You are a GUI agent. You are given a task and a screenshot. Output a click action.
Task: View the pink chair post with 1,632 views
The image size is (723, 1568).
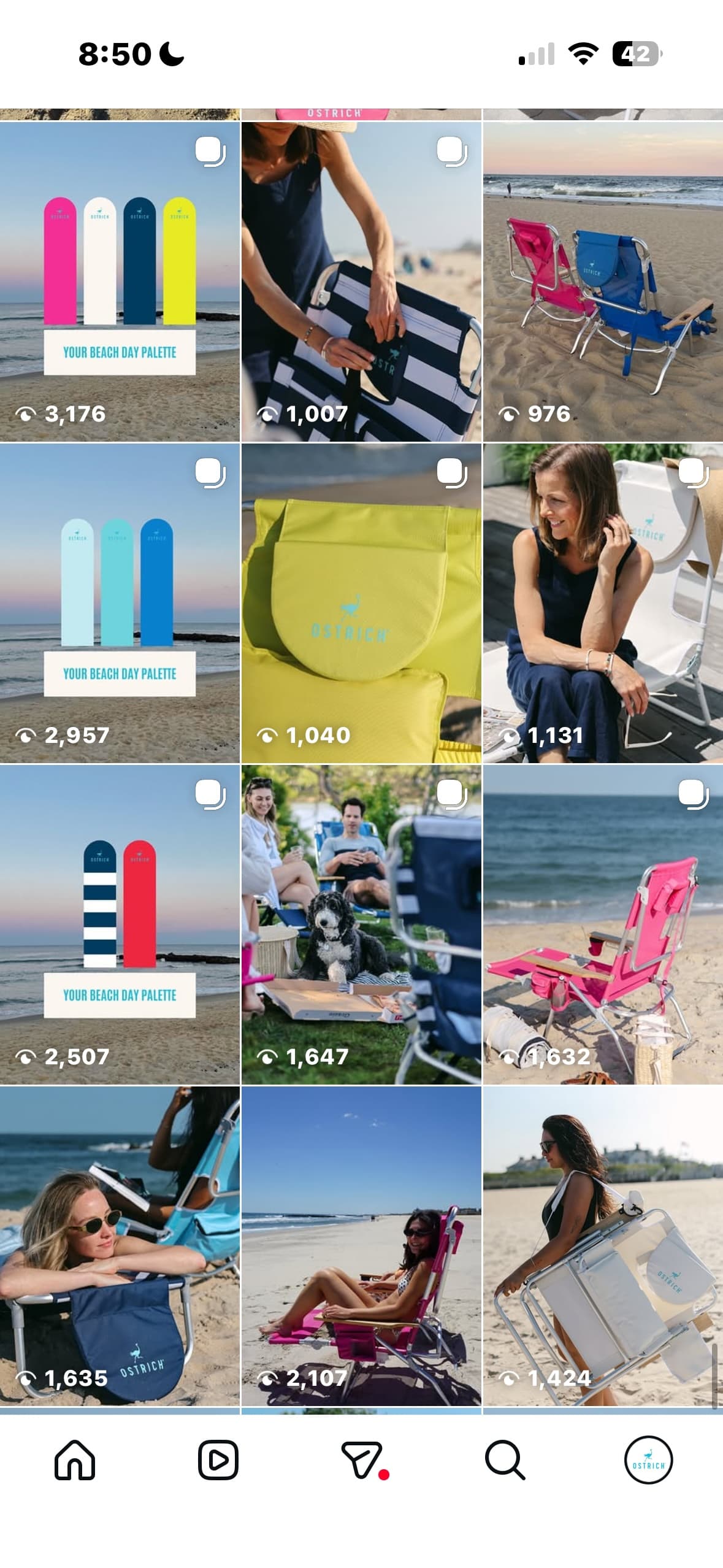pos(603,924)
